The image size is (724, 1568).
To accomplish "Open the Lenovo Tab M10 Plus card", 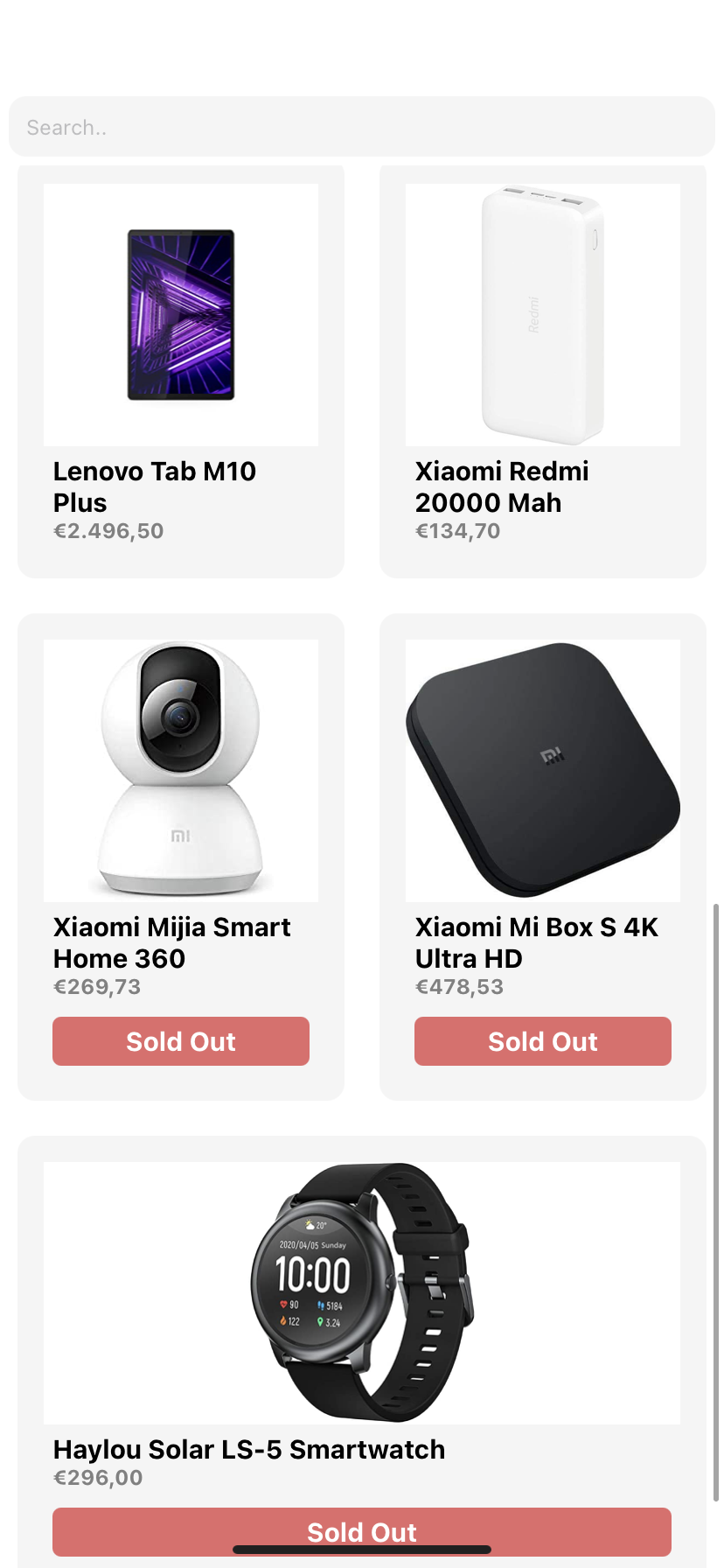I will 181,371.
